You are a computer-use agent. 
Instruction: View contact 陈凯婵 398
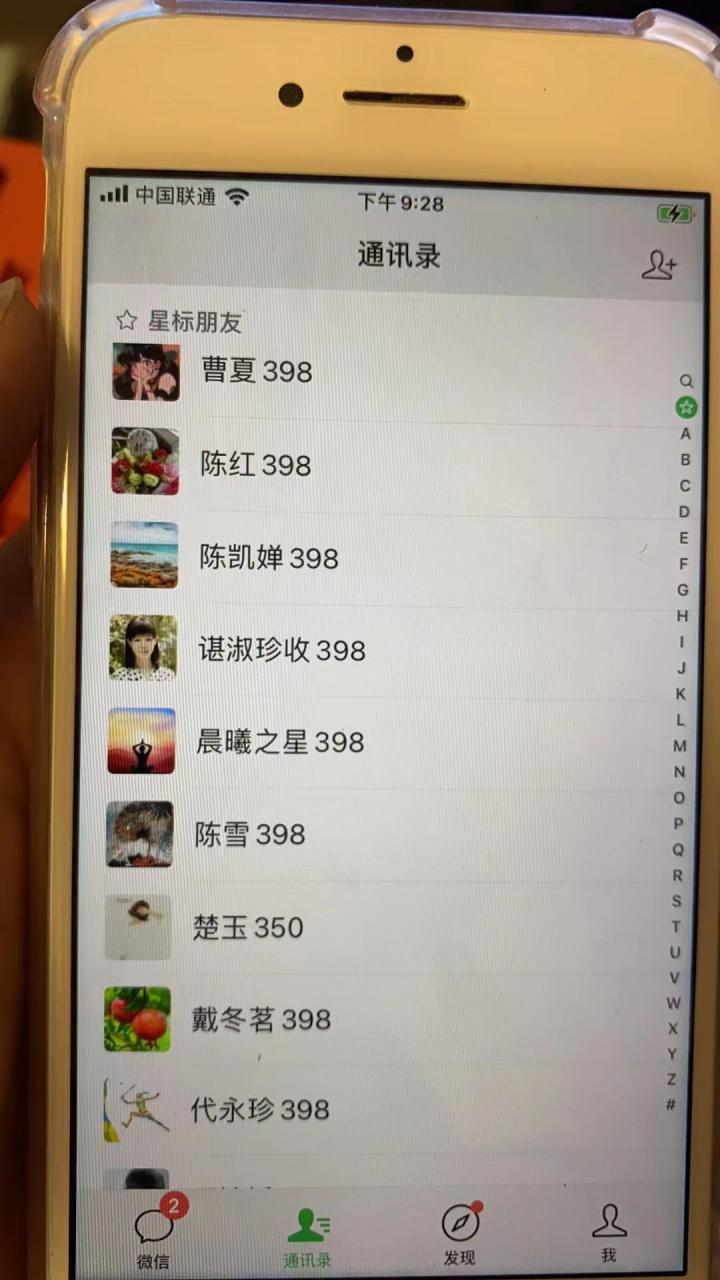coord(268,558)
